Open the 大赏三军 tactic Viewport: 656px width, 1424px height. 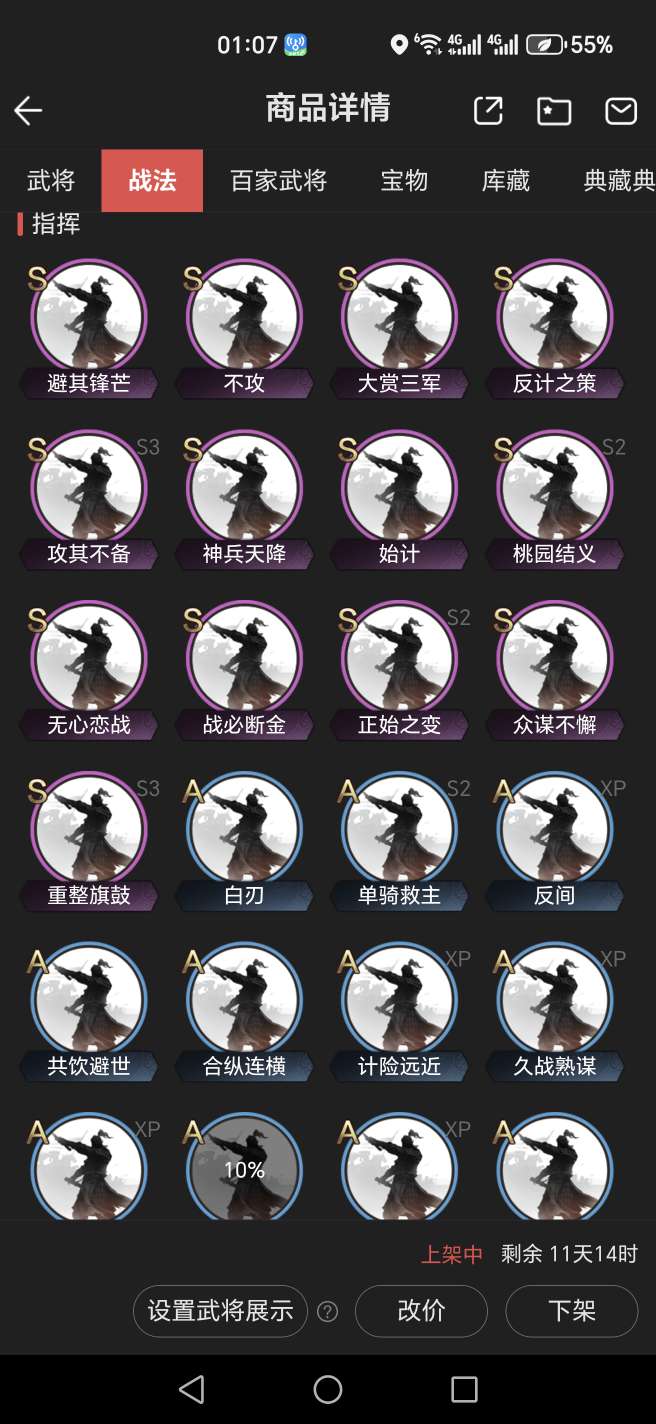coord(399,329)
